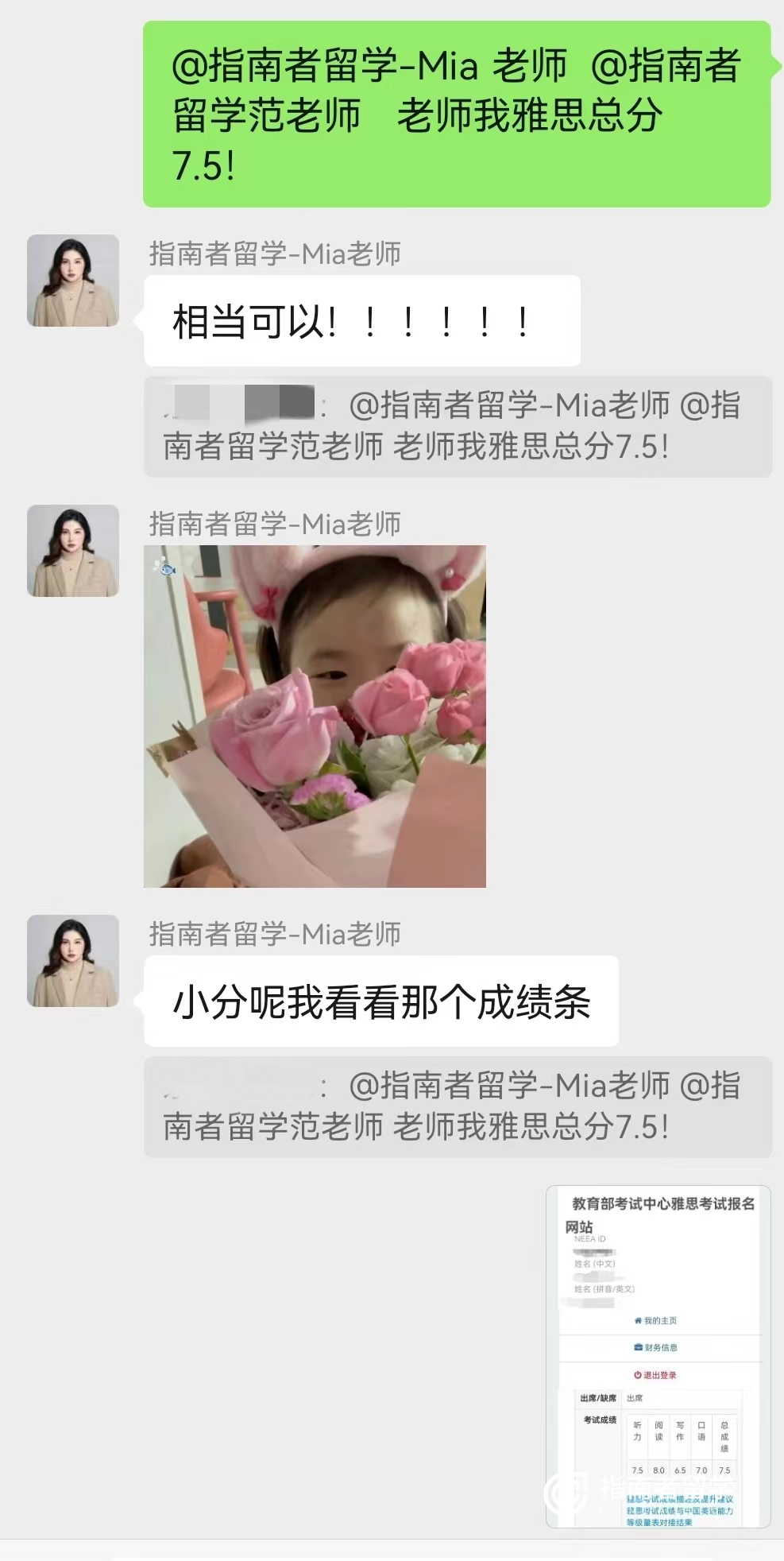Screen dimensions: 784x1561
Task: Open Mia老师's avatar beside 相当可以 message
Action: coord(73,281)
